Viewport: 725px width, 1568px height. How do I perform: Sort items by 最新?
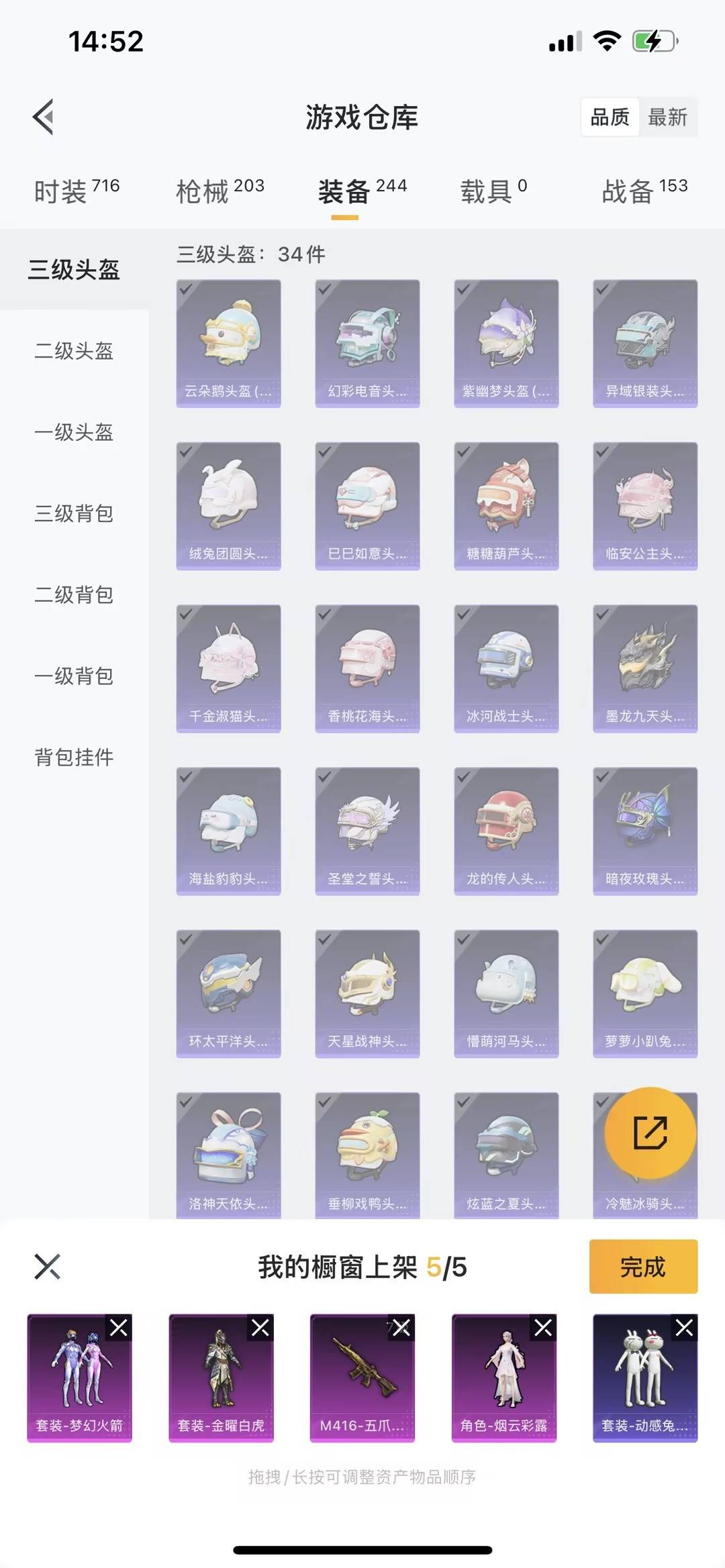coord(667,117)
